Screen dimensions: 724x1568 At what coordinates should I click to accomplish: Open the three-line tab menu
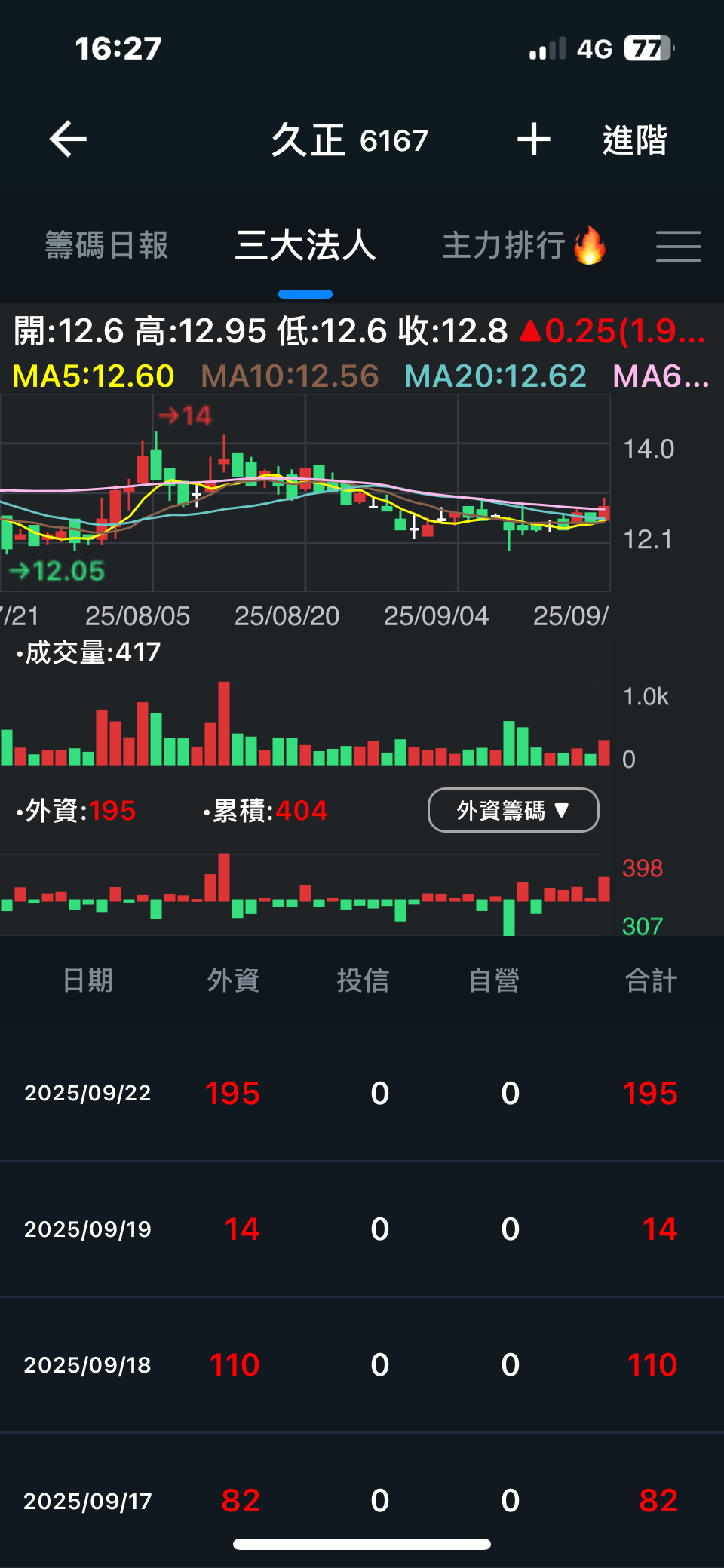coord(678,247)
